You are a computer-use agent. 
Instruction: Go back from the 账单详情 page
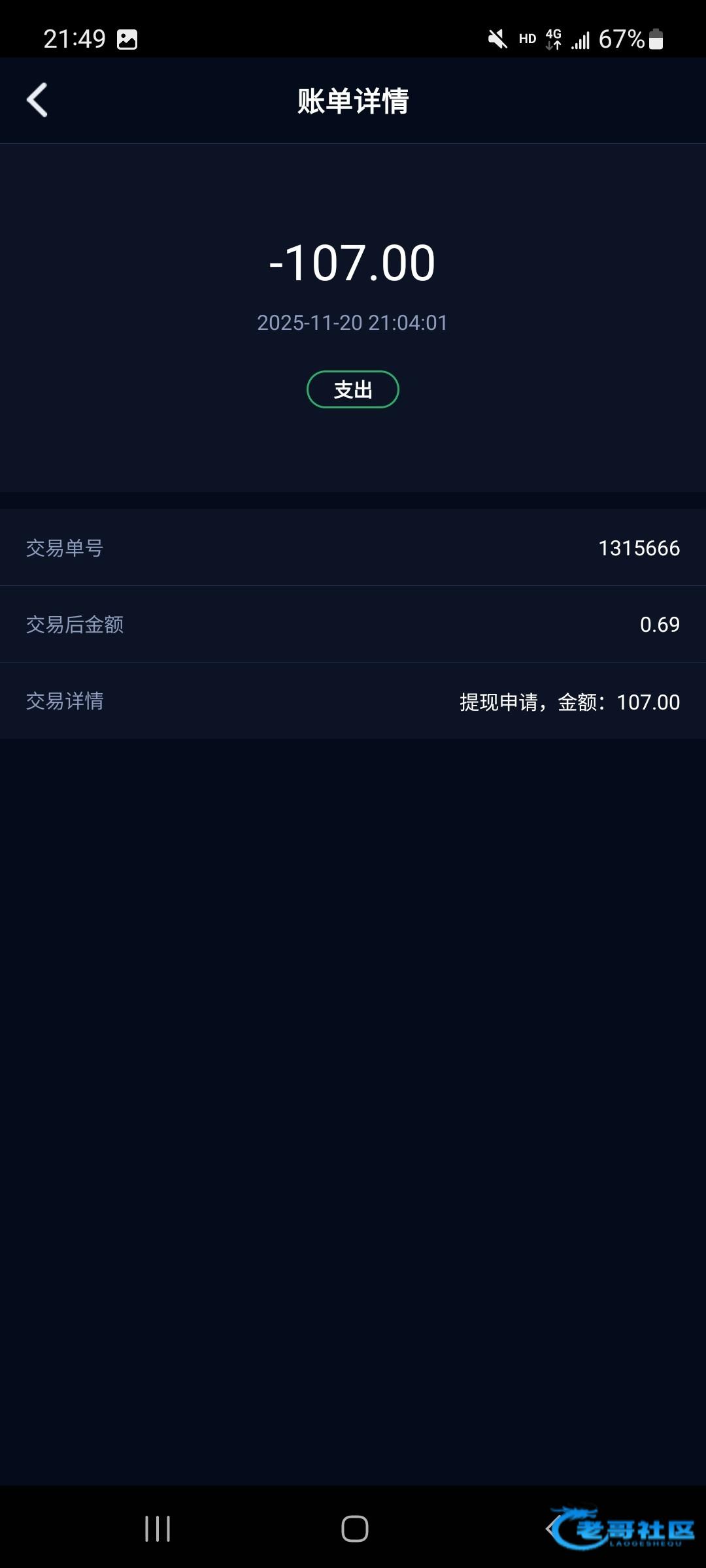click(37, 100)
